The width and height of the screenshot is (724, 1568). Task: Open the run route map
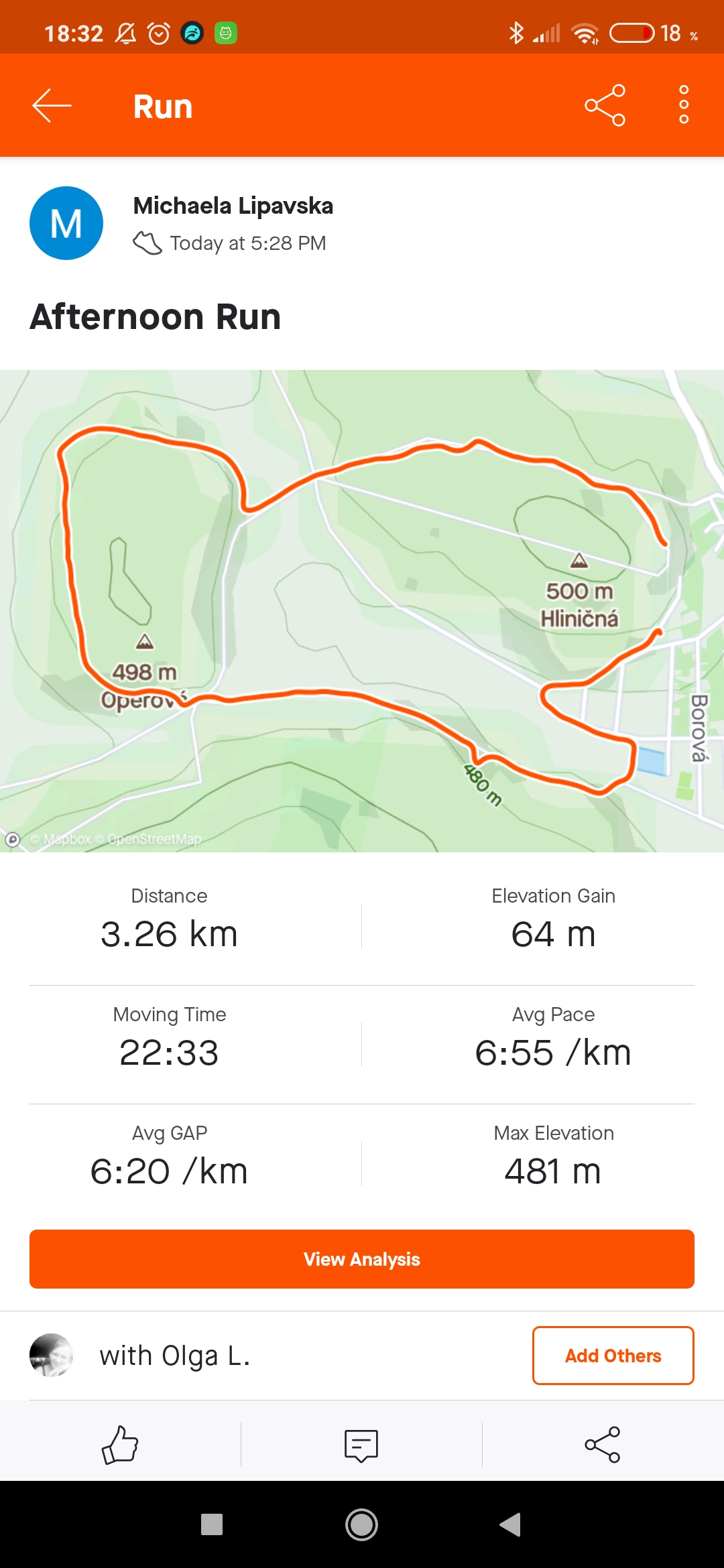click(x=362, y=611)
